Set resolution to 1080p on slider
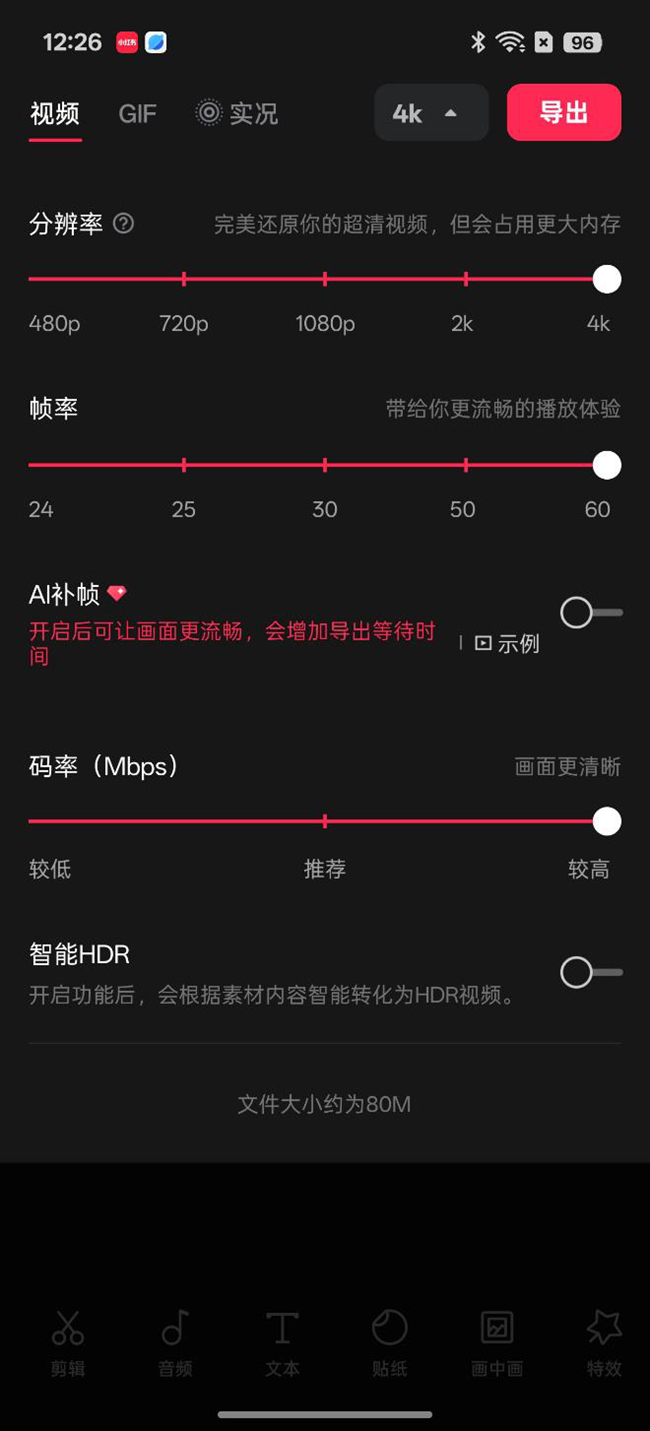The width and height of the screenshot is (650, 1431). coord(325,279)
